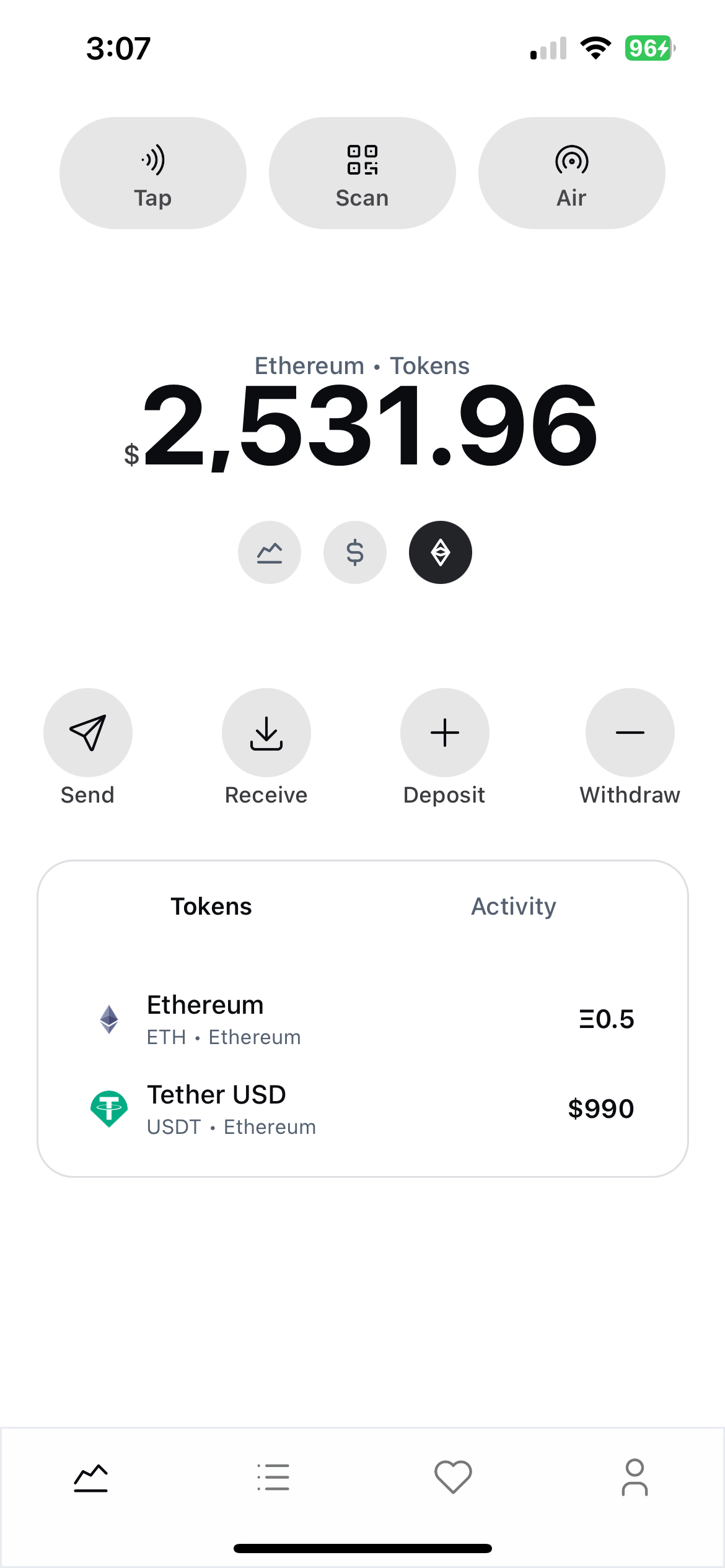Select the Tap-to-pay icon
The width and height of the screenshot is (725, 1568).
[152, 160]
